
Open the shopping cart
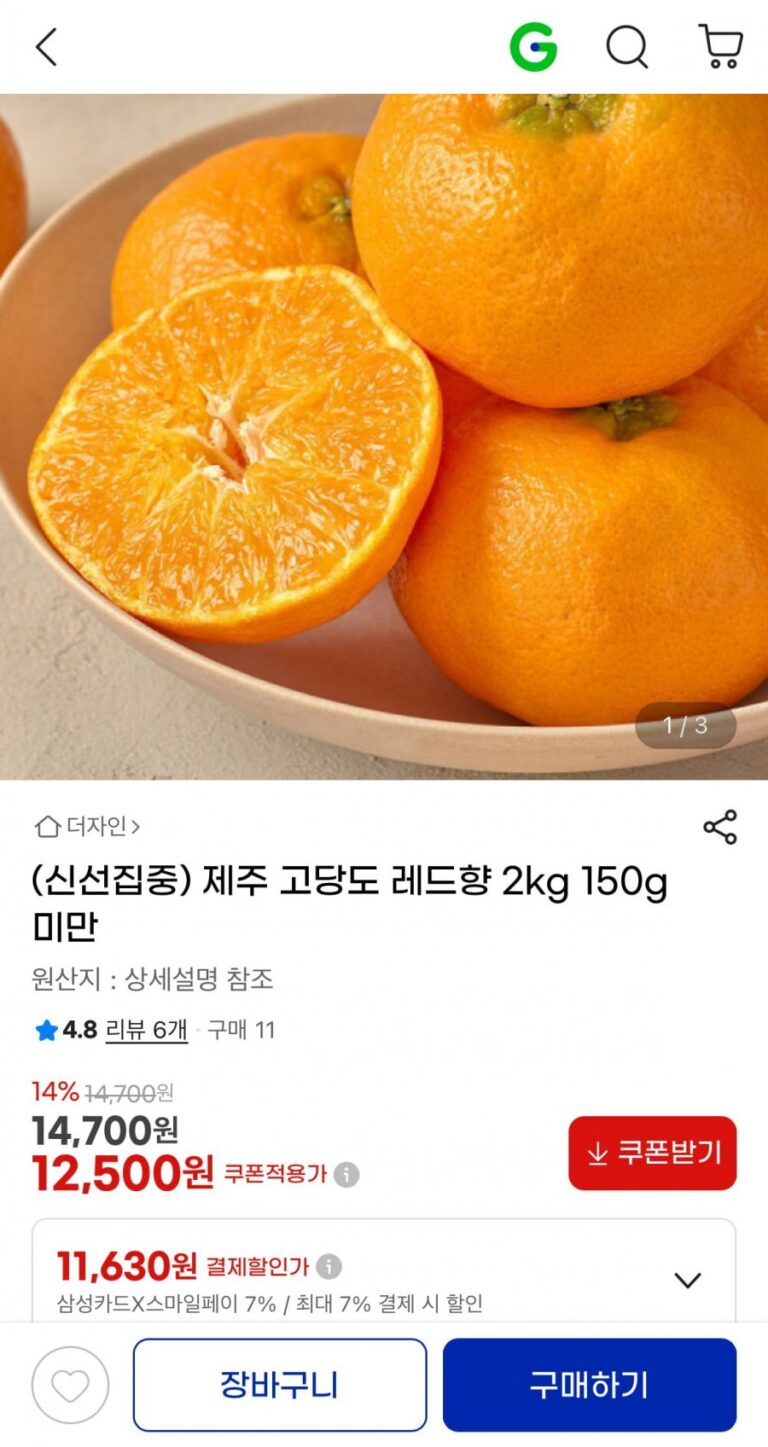point(720,47)
